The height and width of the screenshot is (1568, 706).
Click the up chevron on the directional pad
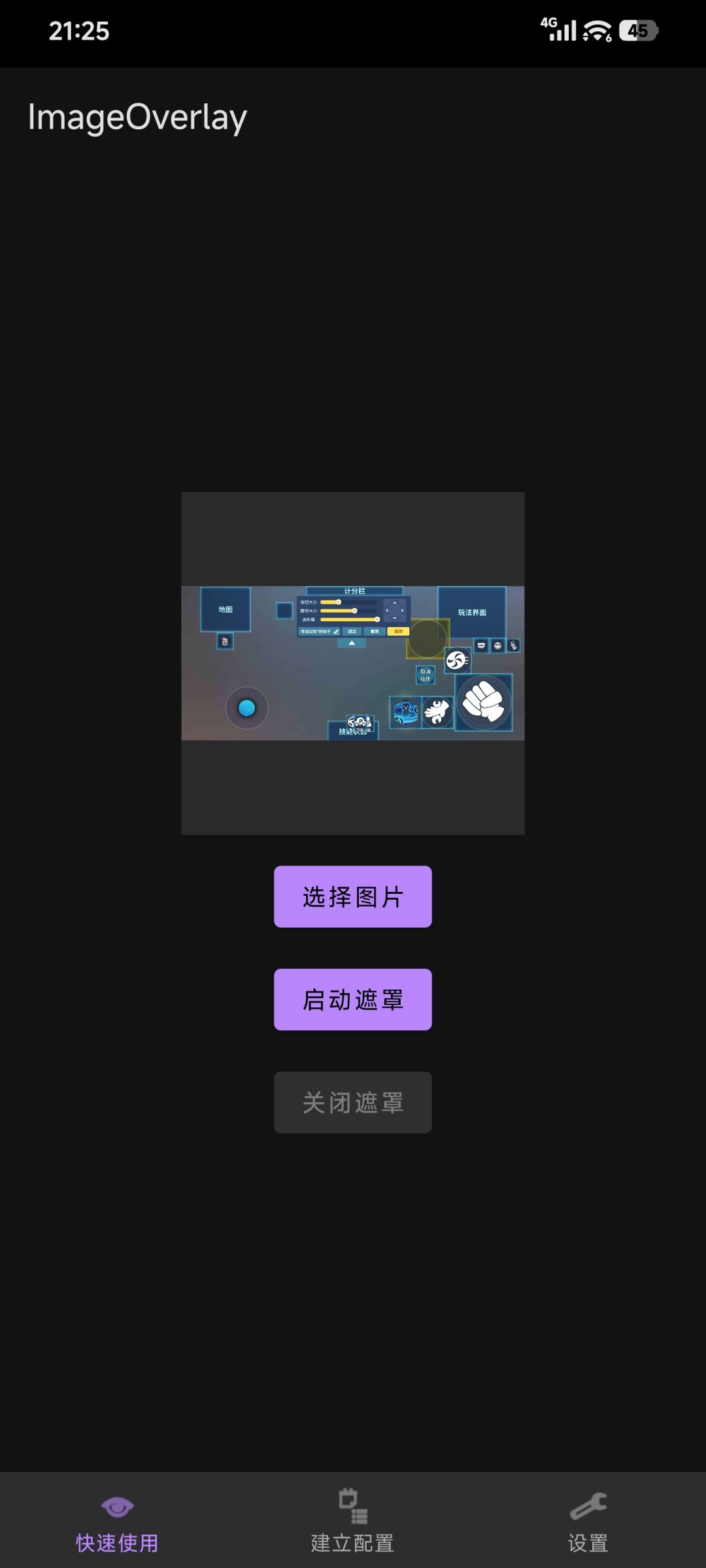395,604
